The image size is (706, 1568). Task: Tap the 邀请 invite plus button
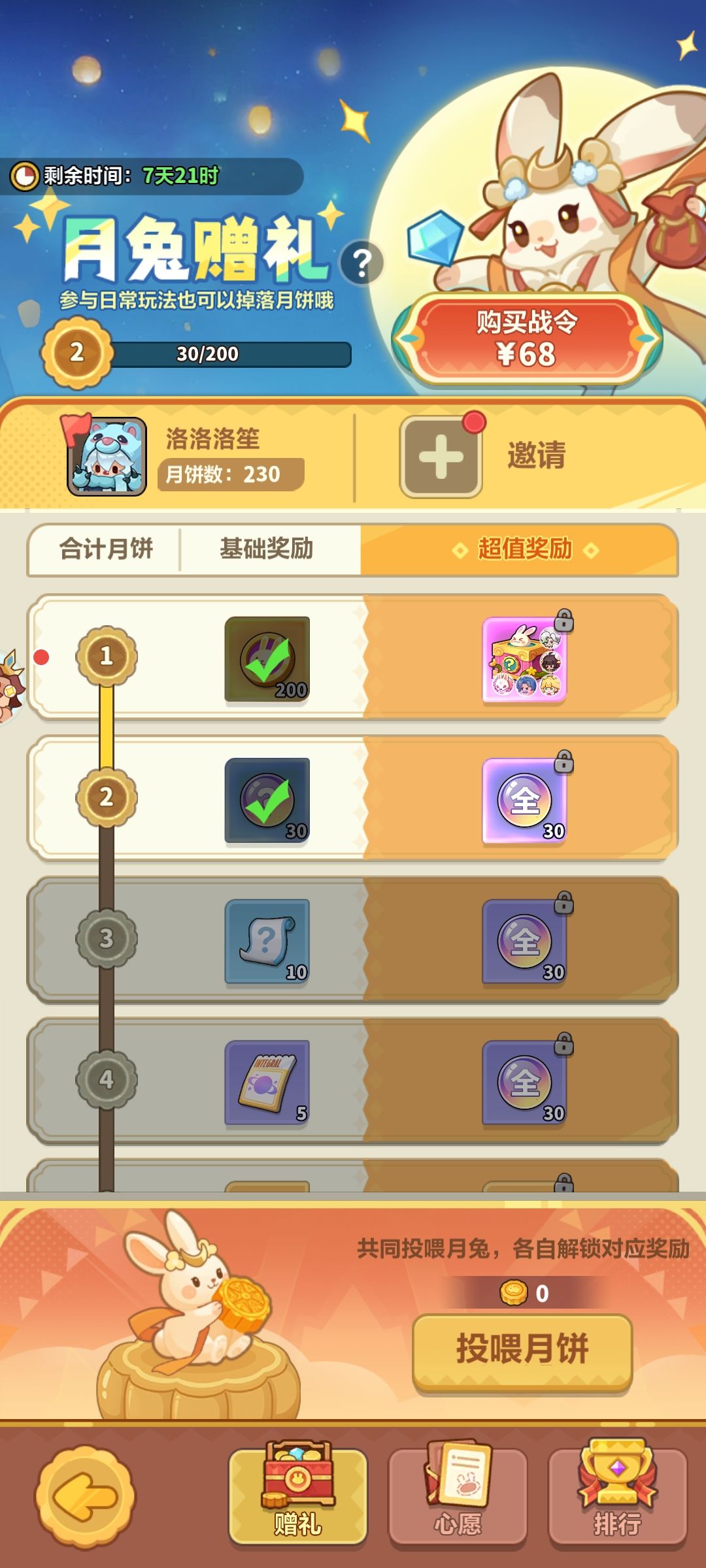442,456
